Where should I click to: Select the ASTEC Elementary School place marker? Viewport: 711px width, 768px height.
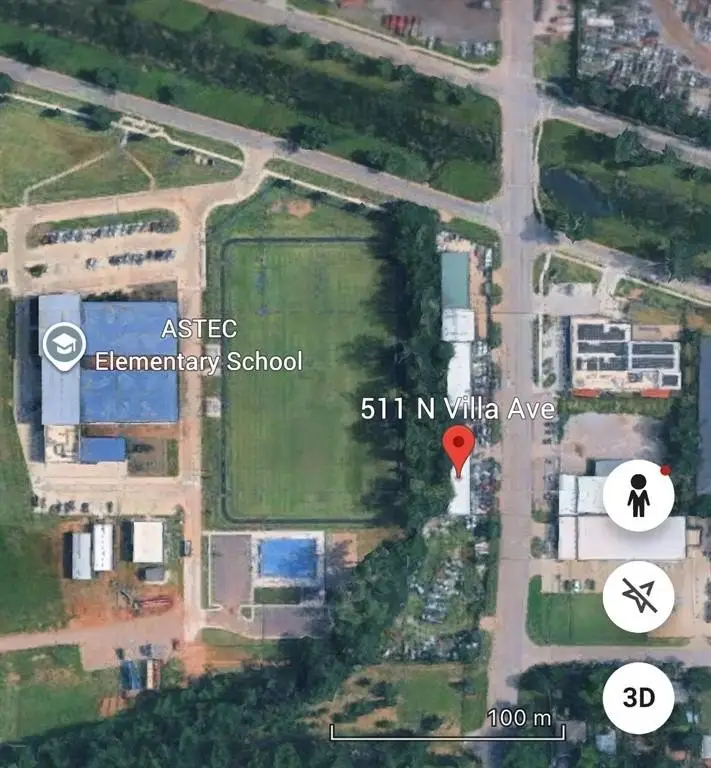pos(63,346)
